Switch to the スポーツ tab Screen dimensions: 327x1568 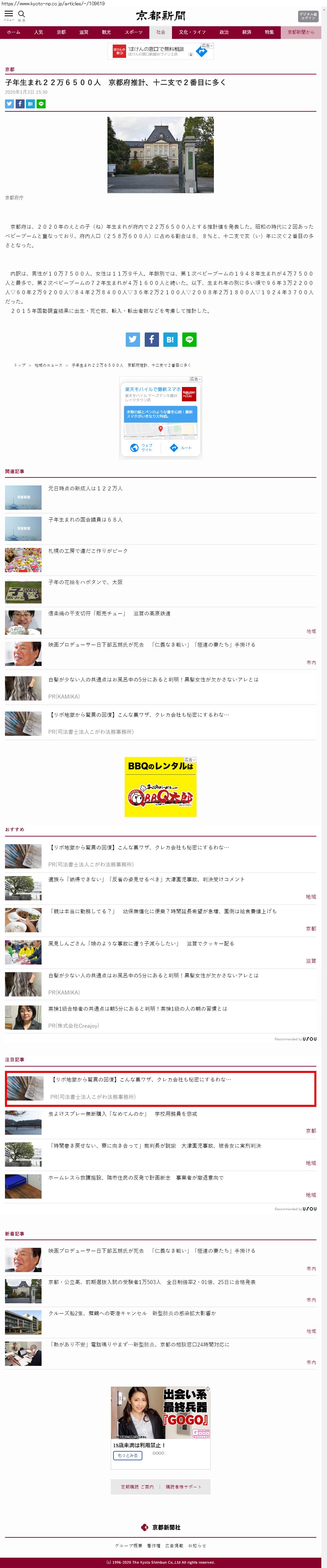click(x=133, y=32)
